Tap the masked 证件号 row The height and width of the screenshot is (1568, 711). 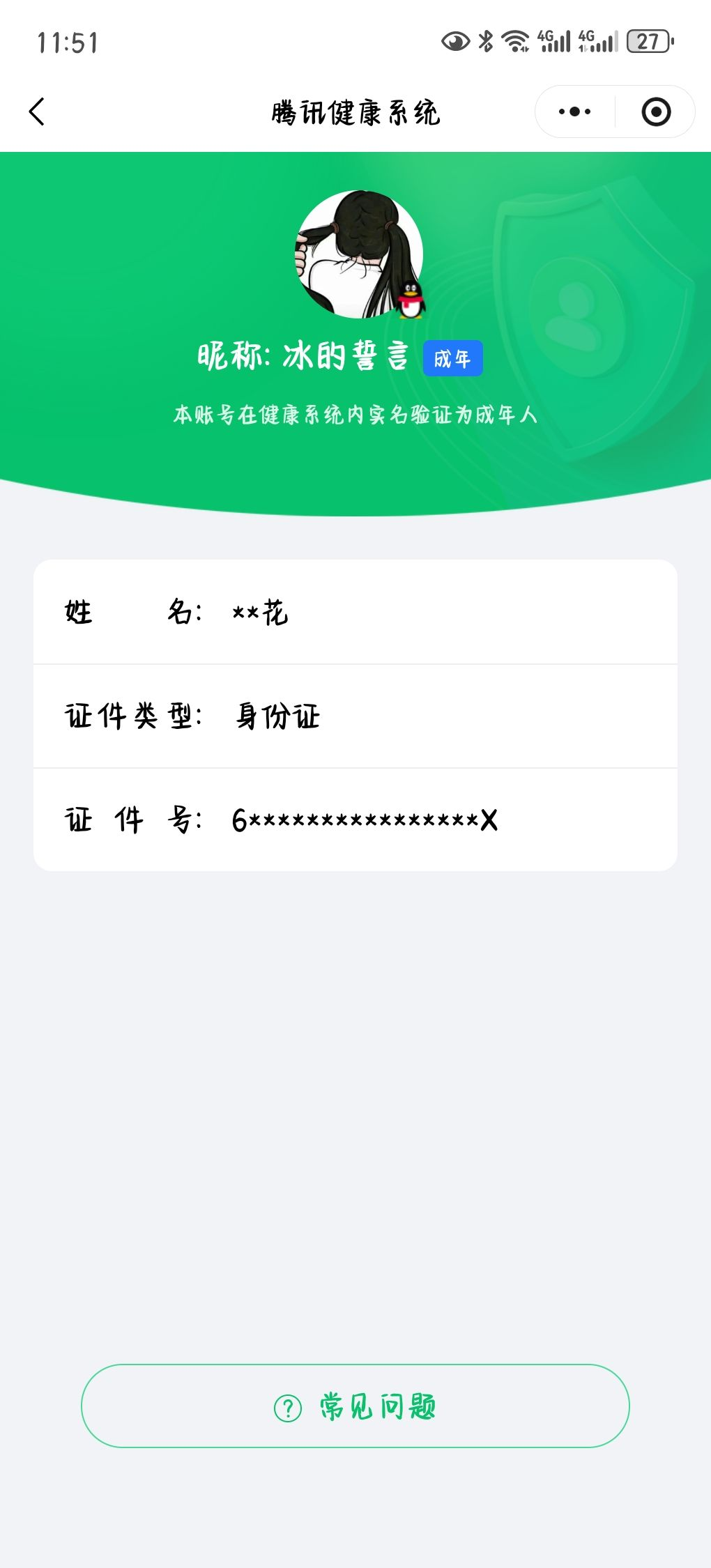pos(355,820)
